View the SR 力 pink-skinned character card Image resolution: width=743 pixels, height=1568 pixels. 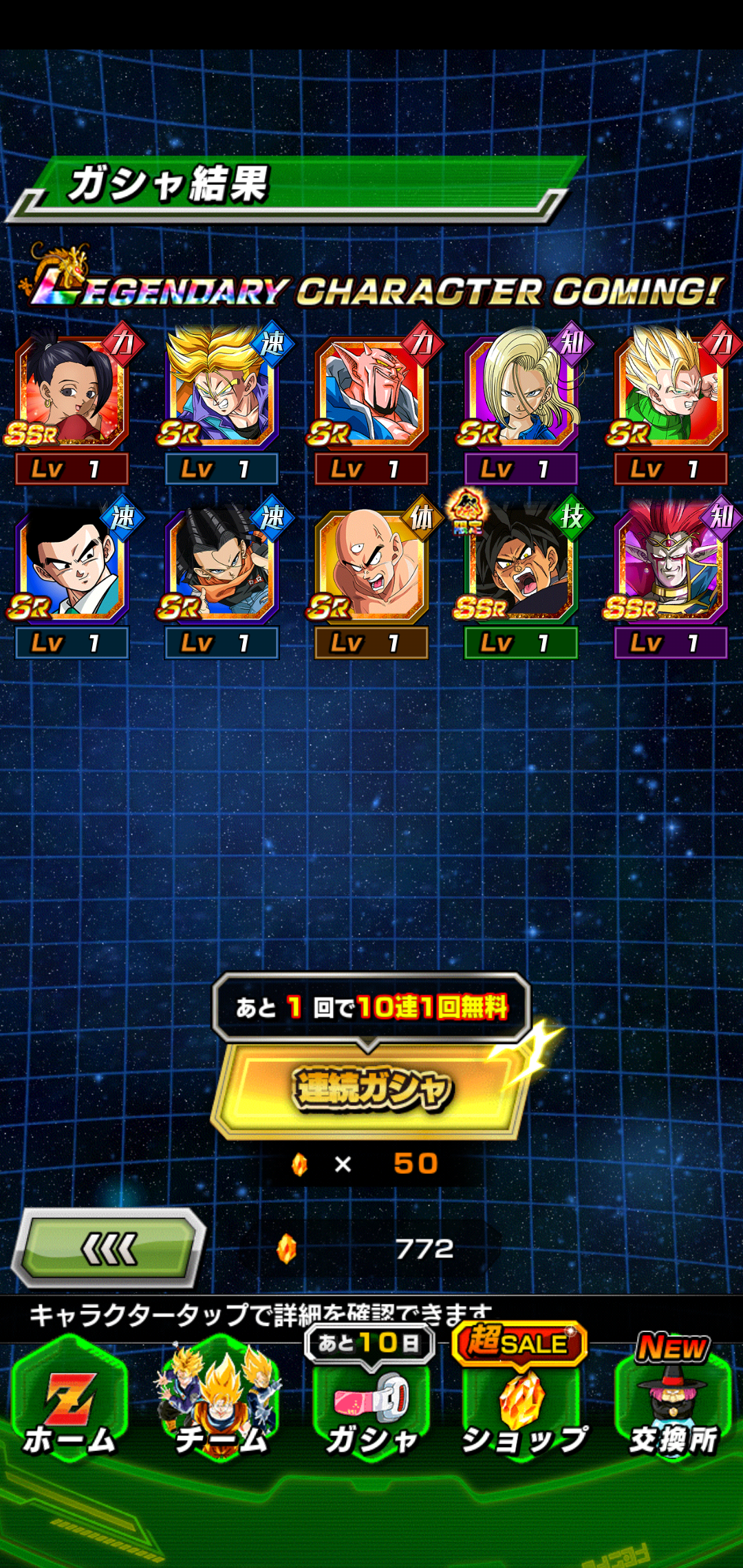point(371,392)
